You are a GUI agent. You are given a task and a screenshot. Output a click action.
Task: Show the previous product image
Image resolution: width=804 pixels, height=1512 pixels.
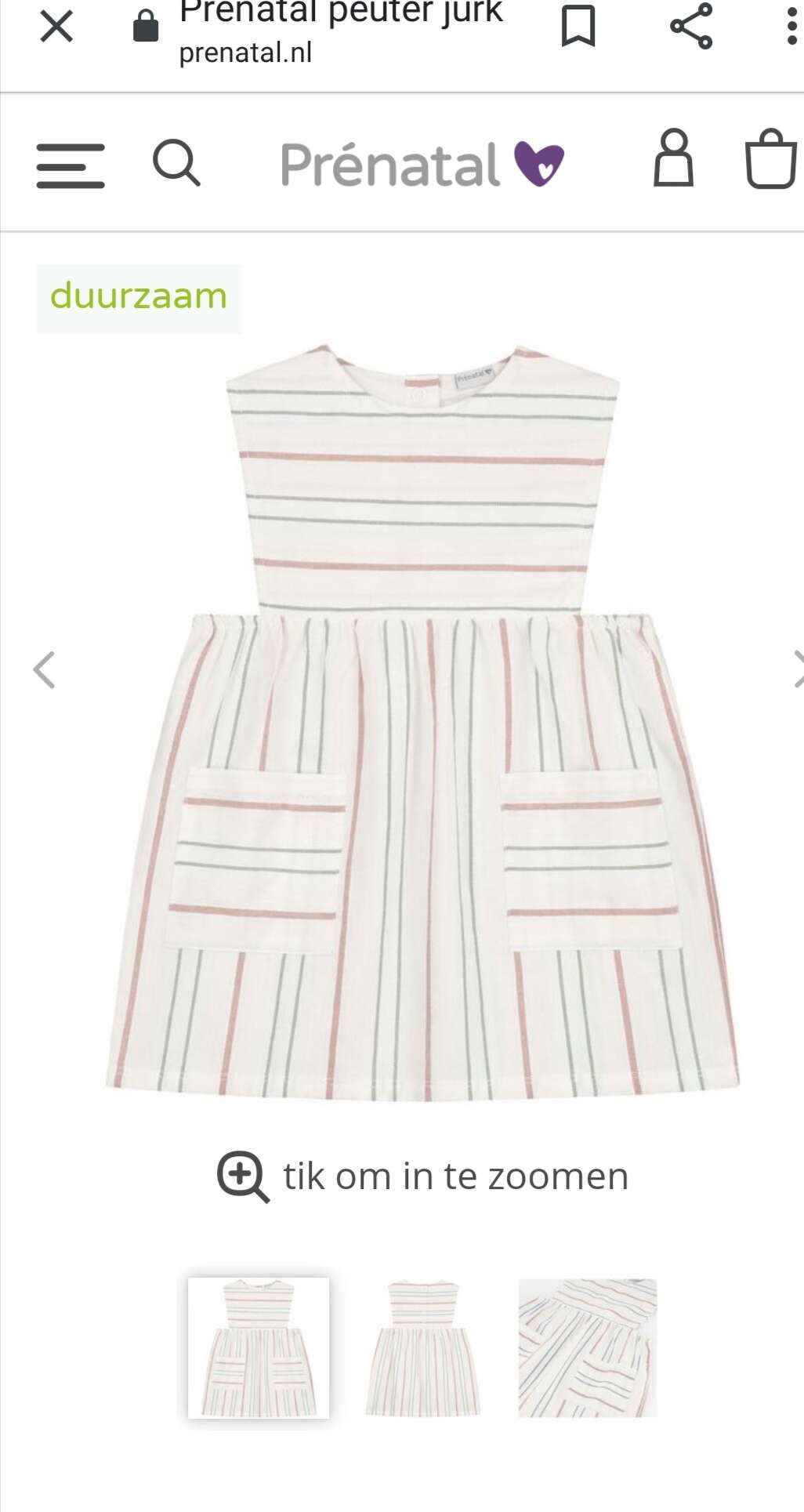tap(44, 670)
